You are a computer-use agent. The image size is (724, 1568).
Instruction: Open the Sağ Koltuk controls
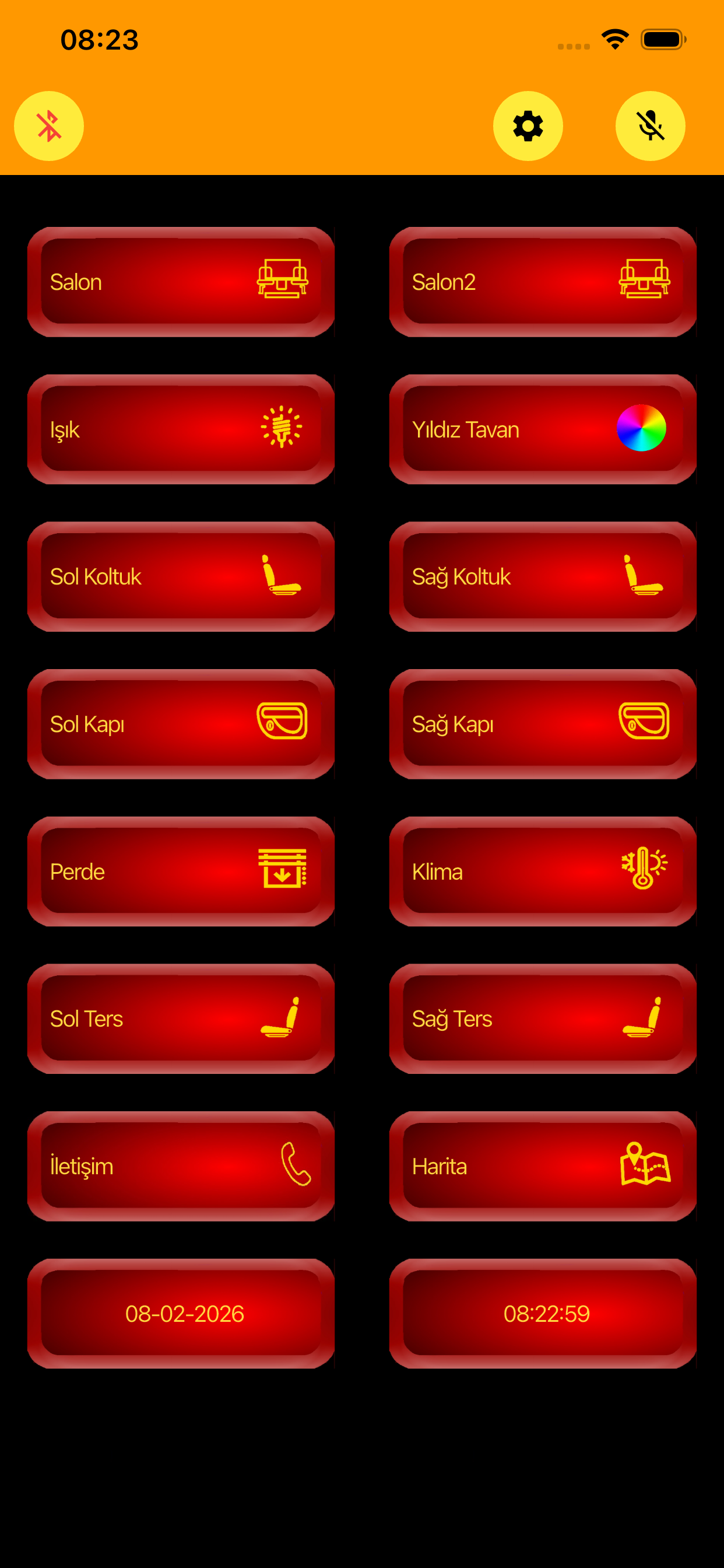click(543, 576)
